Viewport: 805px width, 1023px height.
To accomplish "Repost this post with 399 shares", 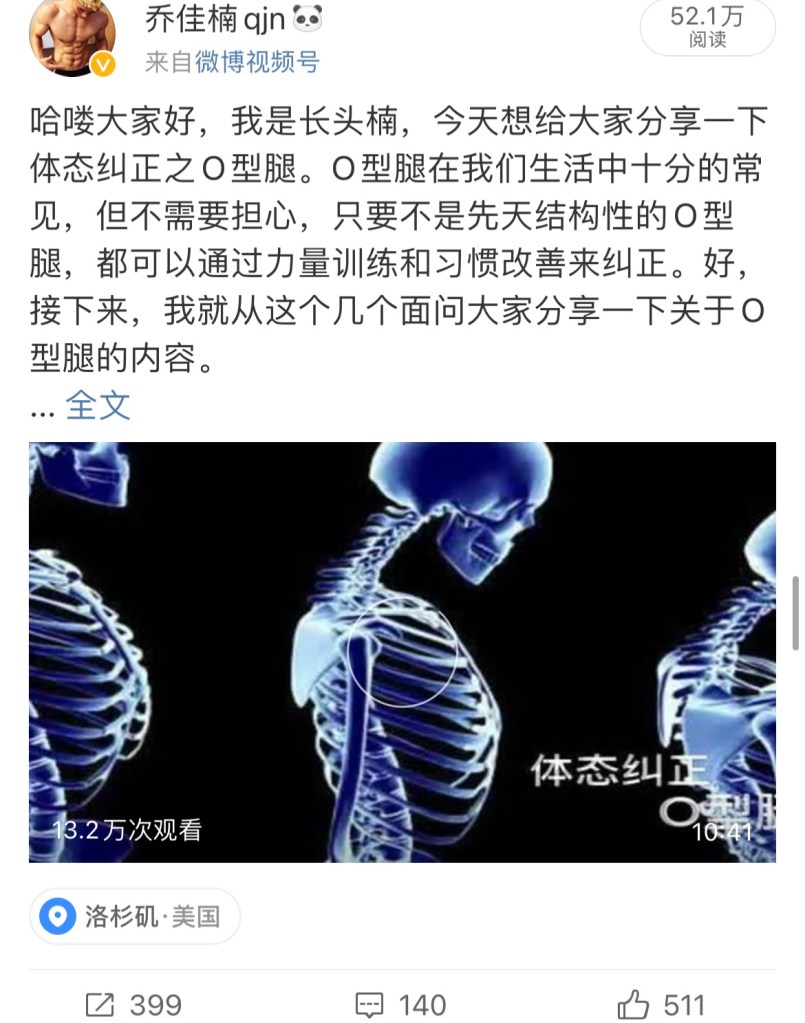I will (x=134, y=1003).
